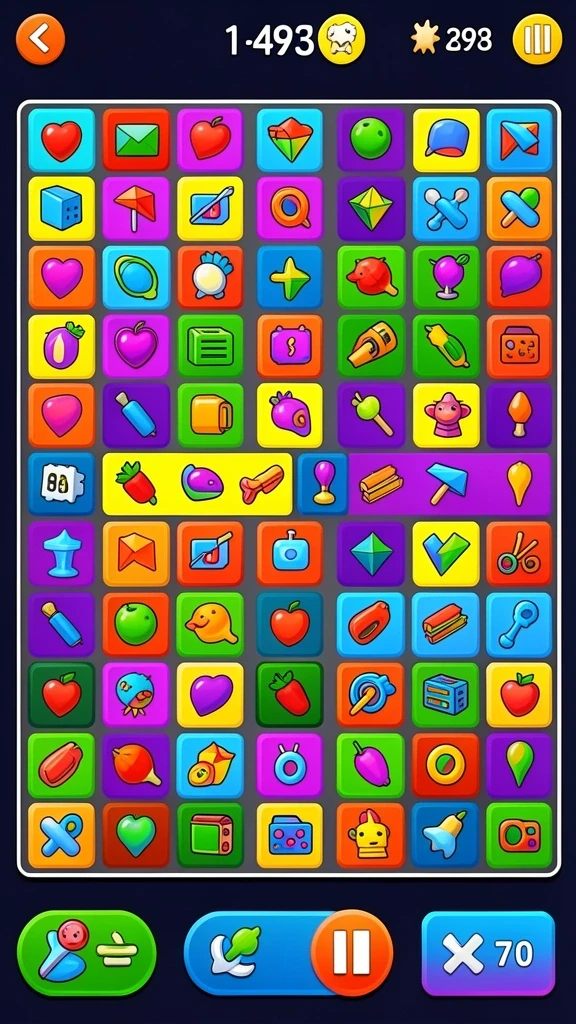Select the green four-point star tile

coord(290,278)
